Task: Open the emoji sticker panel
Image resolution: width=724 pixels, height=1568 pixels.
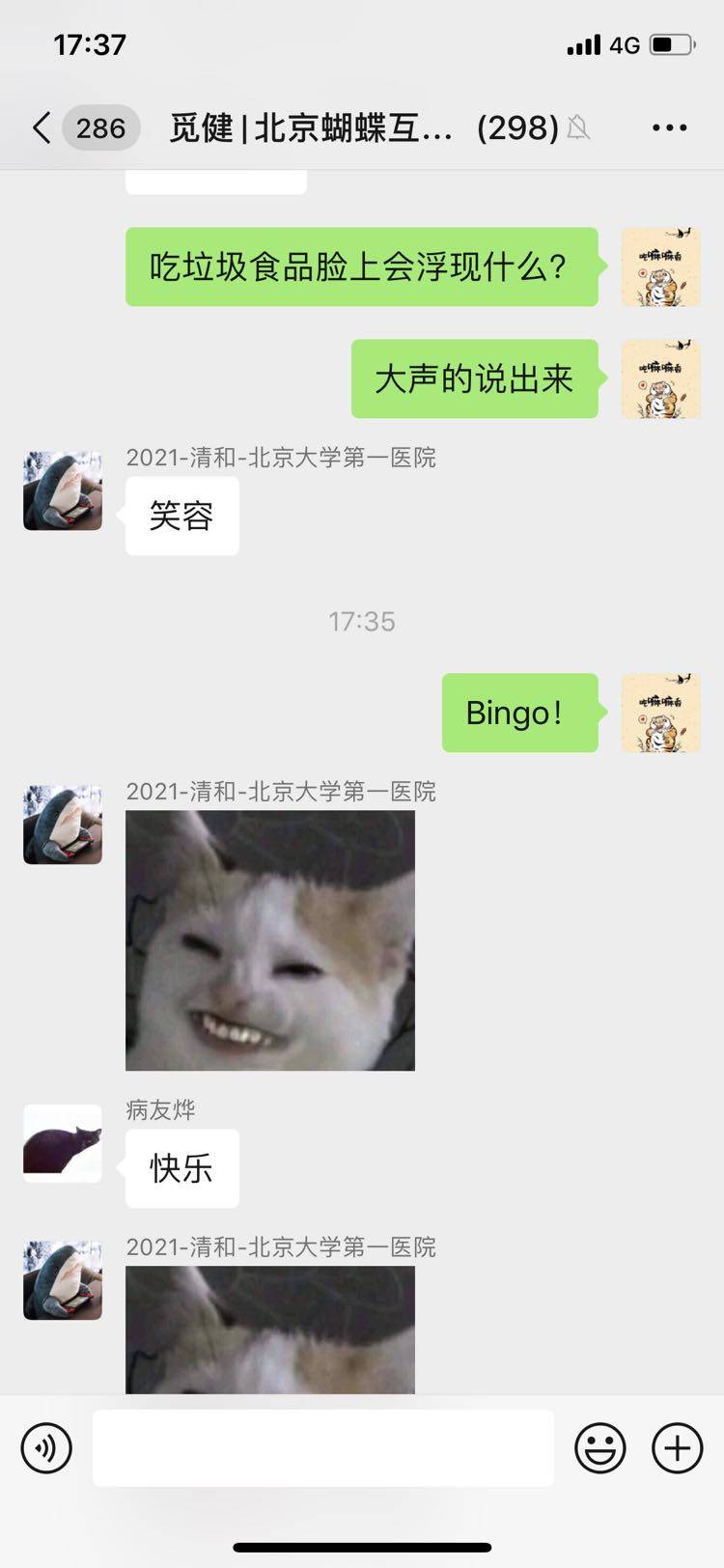Action: [599, 1448]
